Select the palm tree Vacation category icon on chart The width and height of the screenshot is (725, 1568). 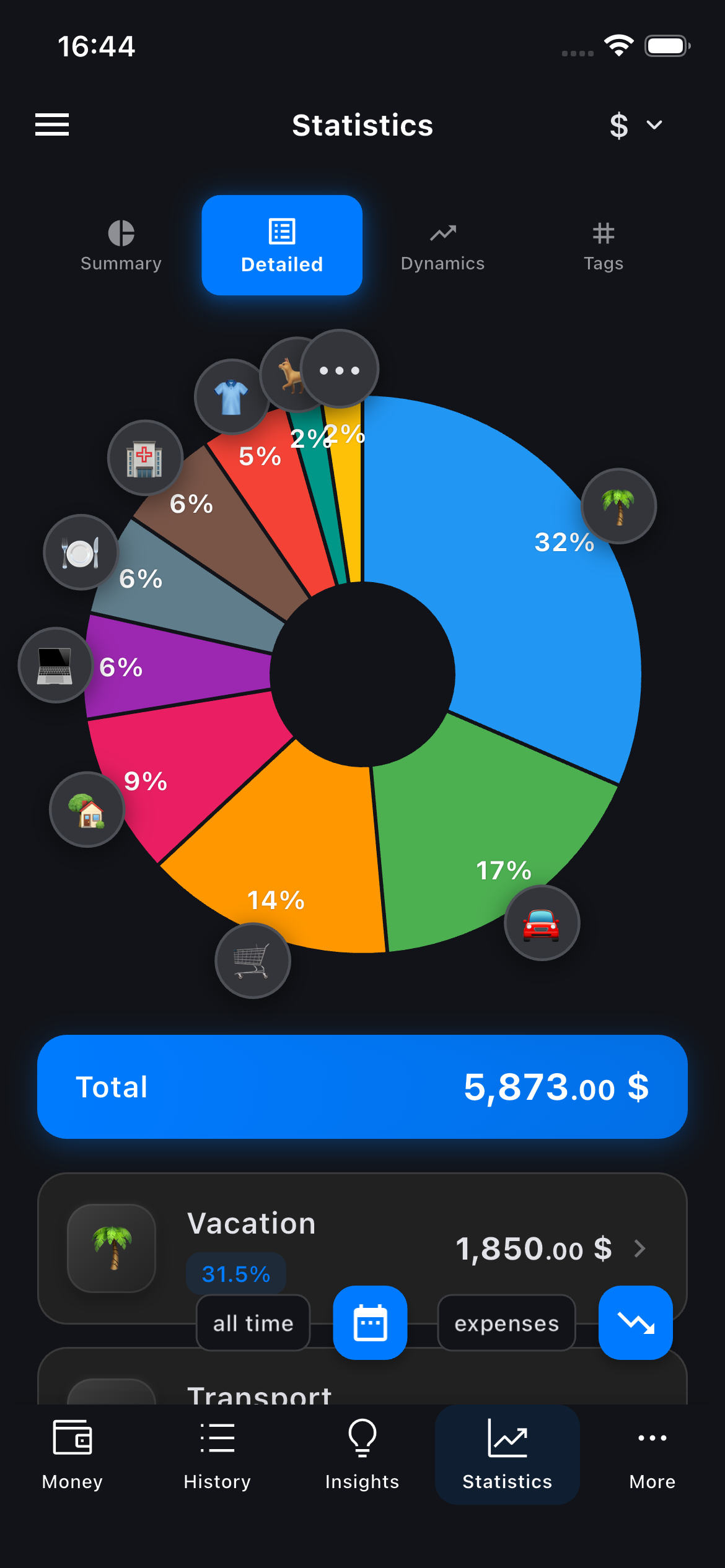point(618,505)
